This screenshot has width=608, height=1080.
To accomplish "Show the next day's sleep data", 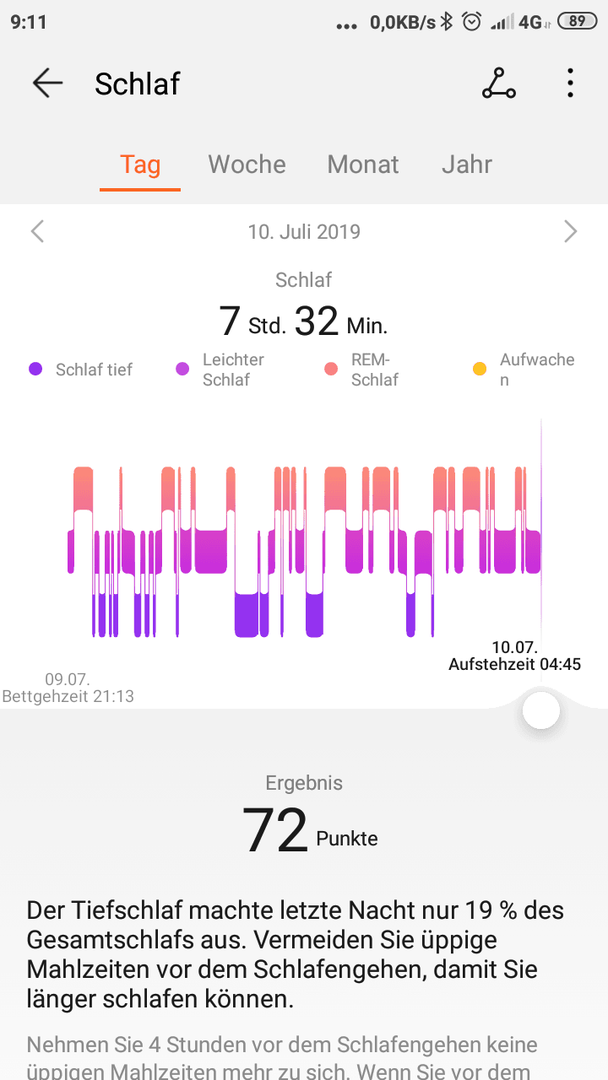I will click(570, 231).
